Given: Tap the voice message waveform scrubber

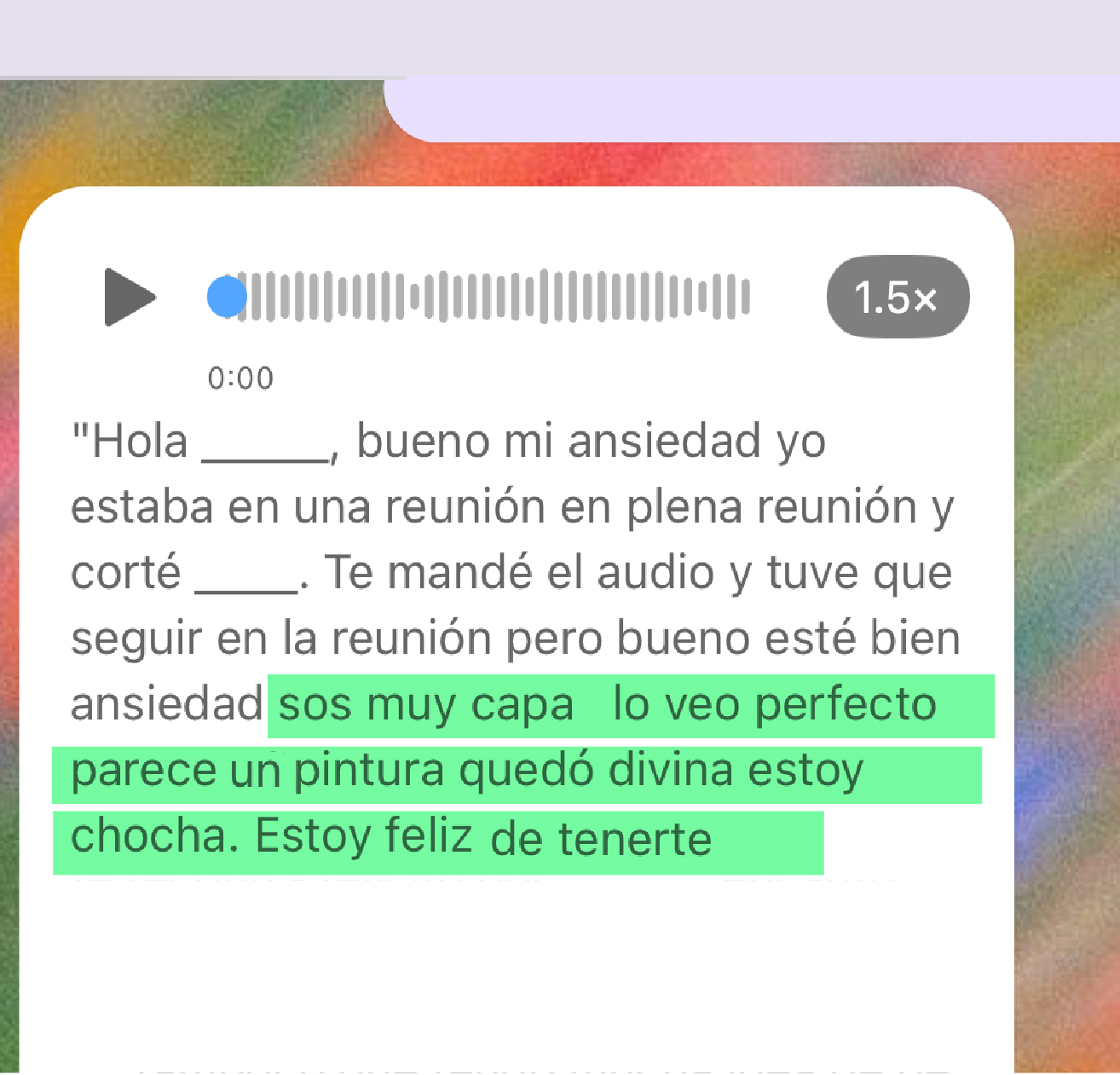Looking at the screenshot, I should 479,297.
